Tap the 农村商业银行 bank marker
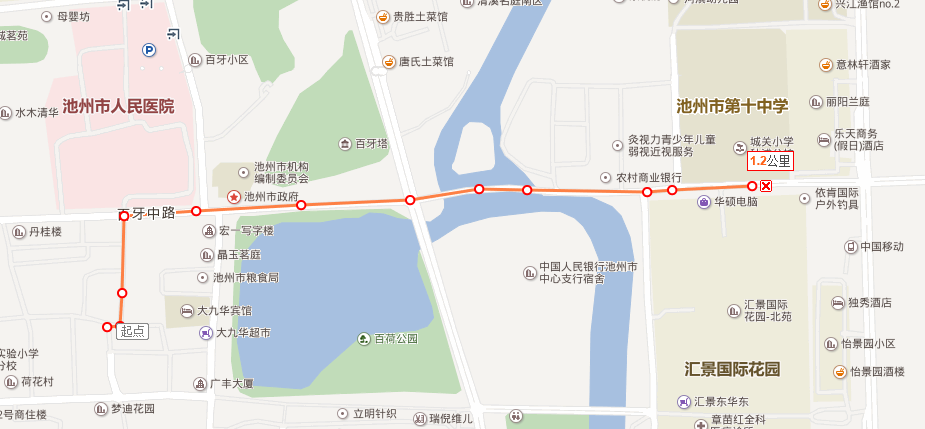 point(605,177)
